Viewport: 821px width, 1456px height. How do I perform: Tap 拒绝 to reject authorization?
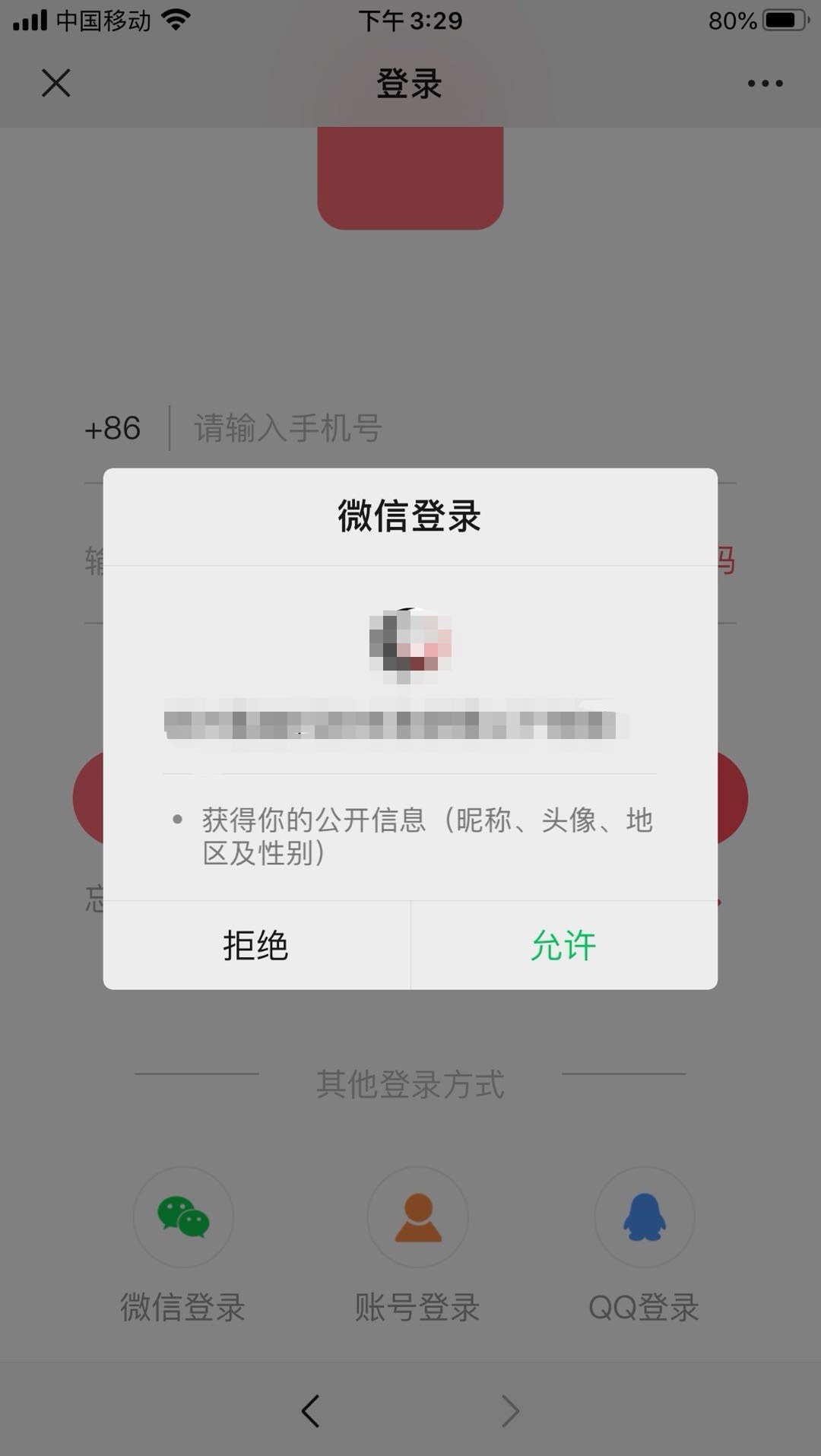(x=256, y=945)
